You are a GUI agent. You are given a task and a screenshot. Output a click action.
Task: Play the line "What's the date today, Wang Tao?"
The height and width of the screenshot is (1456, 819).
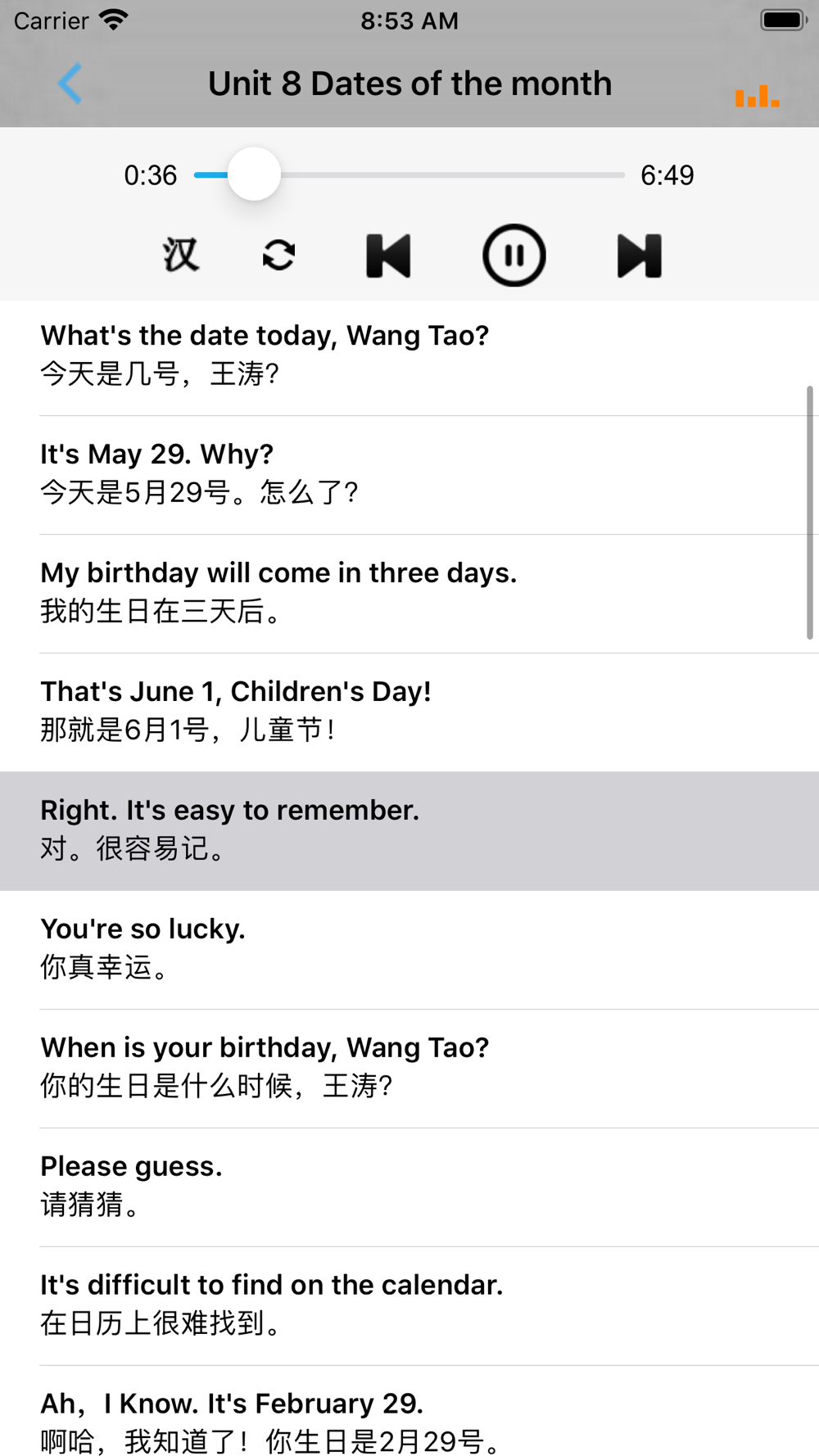coord(409,356)
